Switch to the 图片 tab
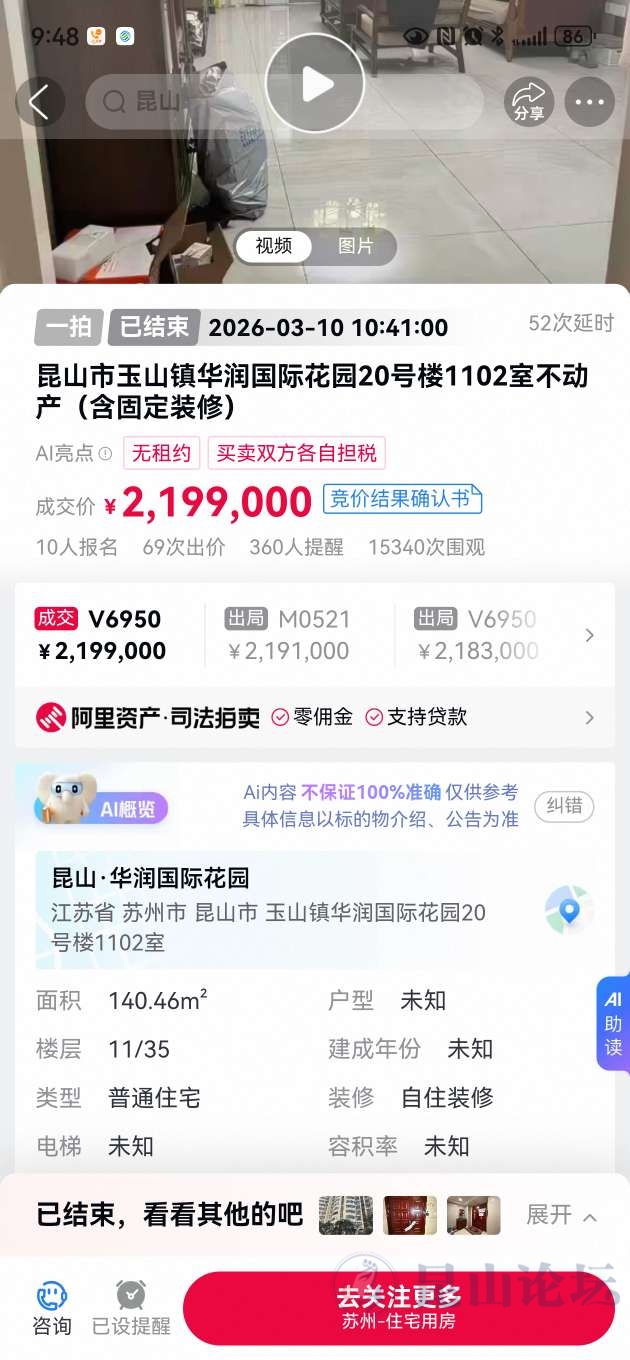 (x=355, y=246)
